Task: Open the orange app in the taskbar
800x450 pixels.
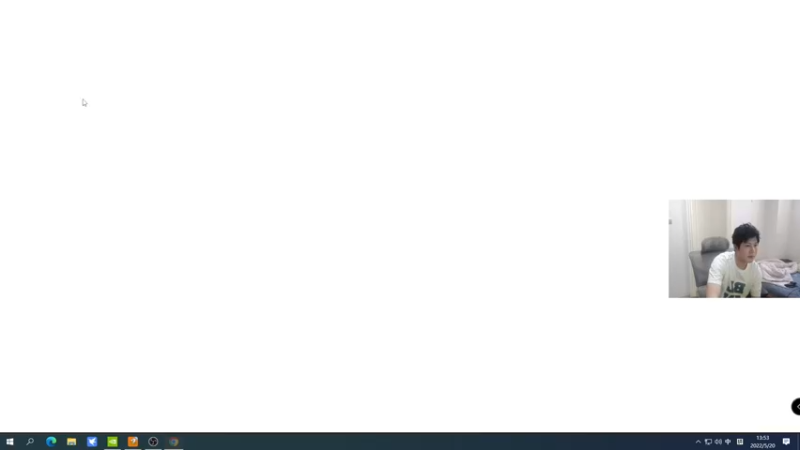Action: tap(132, 441)
